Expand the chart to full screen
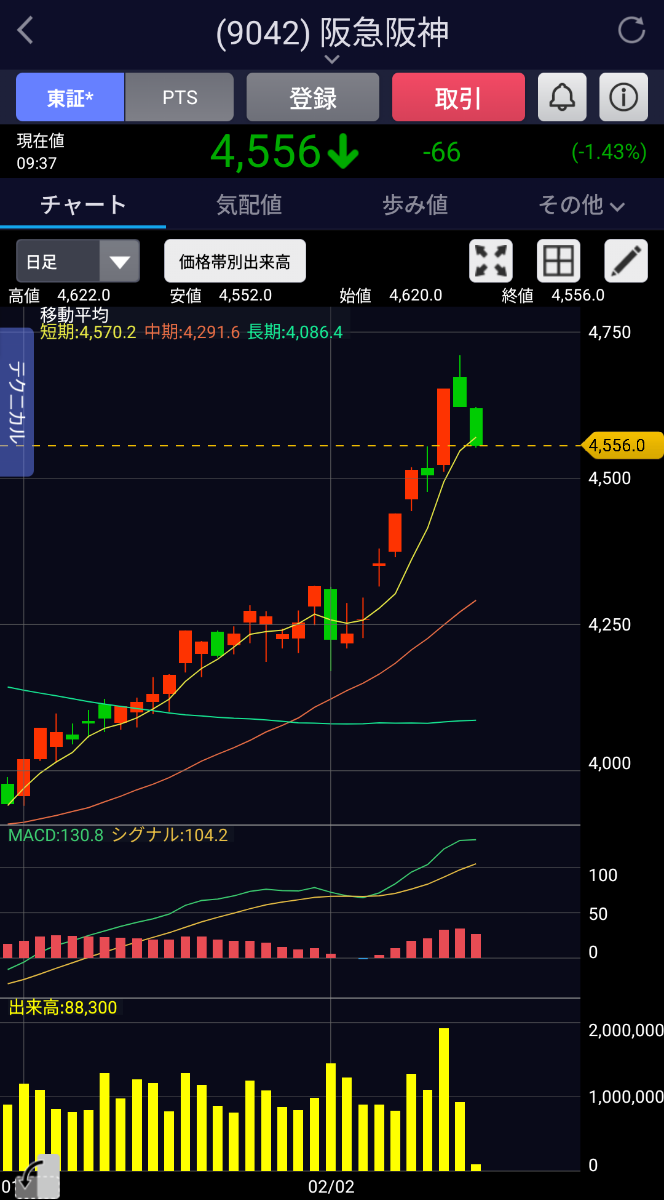 point(491,262)
